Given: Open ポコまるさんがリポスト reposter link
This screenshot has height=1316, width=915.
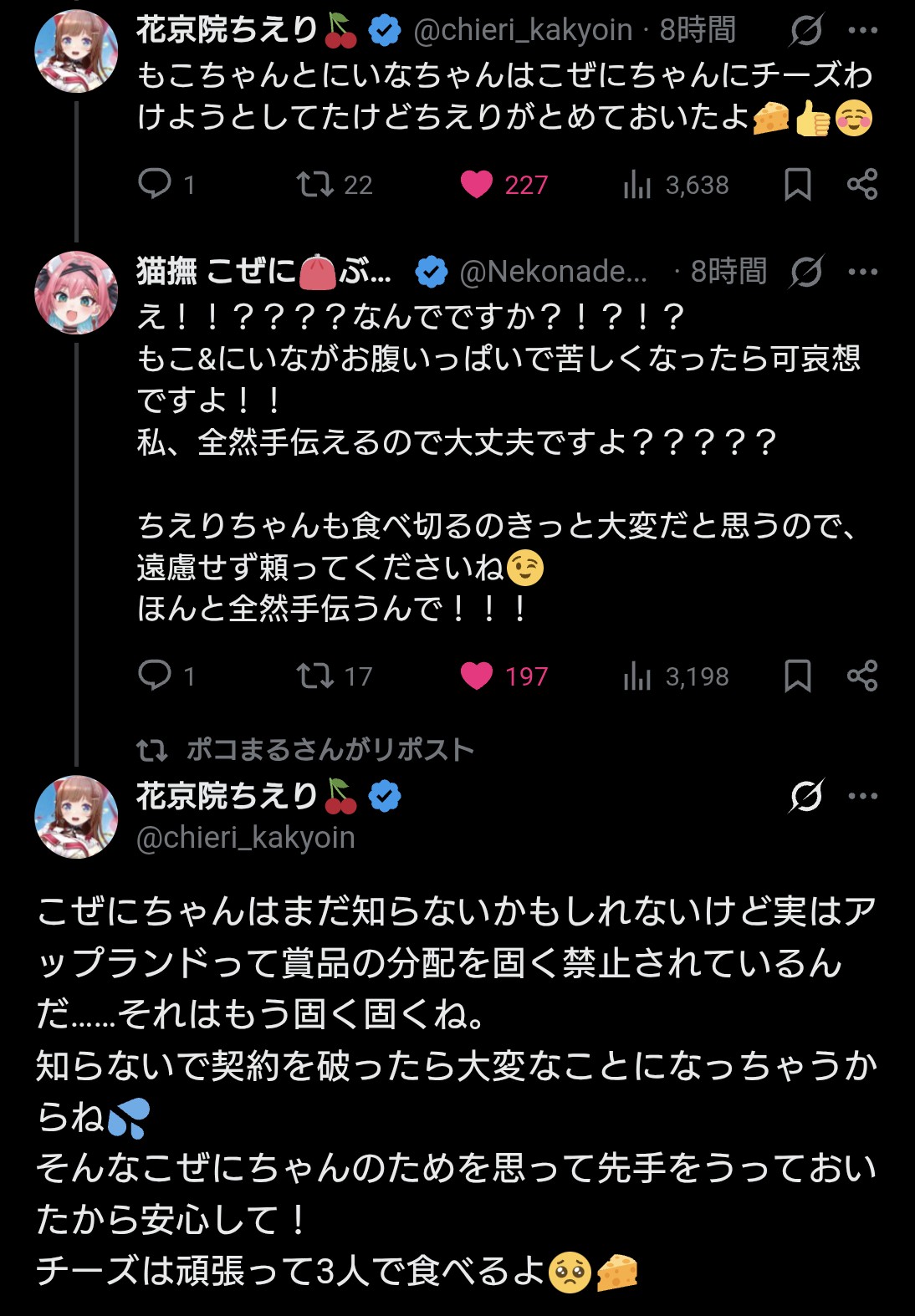Looking at the screenshot, I should (330, 749).
